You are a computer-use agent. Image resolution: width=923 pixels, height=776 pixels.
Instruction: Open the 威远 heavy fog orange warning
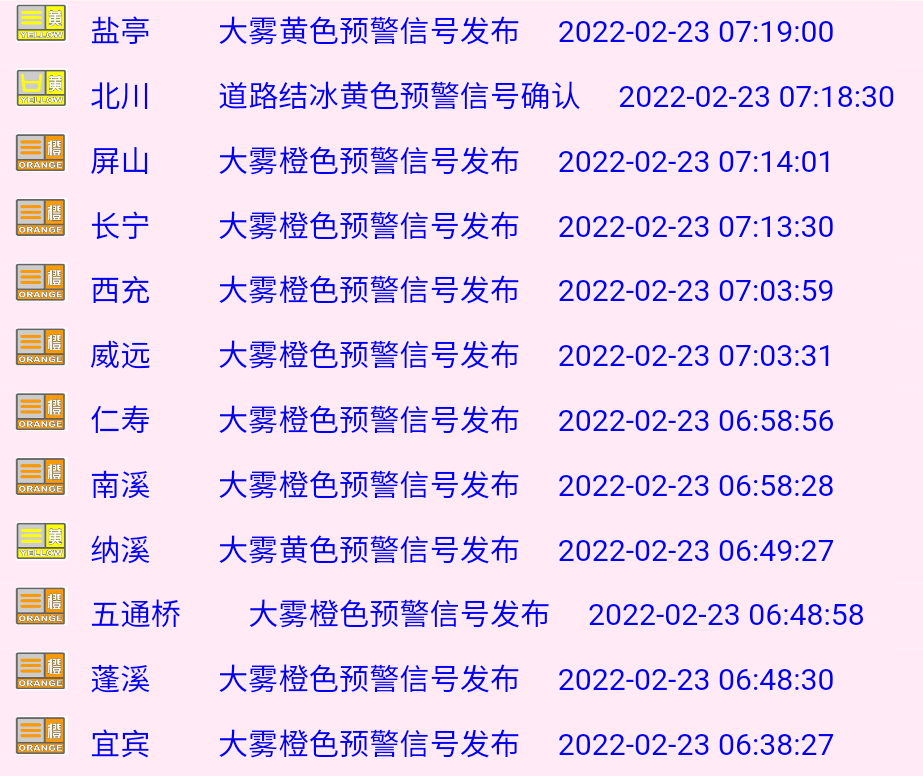tap(368, 356)
